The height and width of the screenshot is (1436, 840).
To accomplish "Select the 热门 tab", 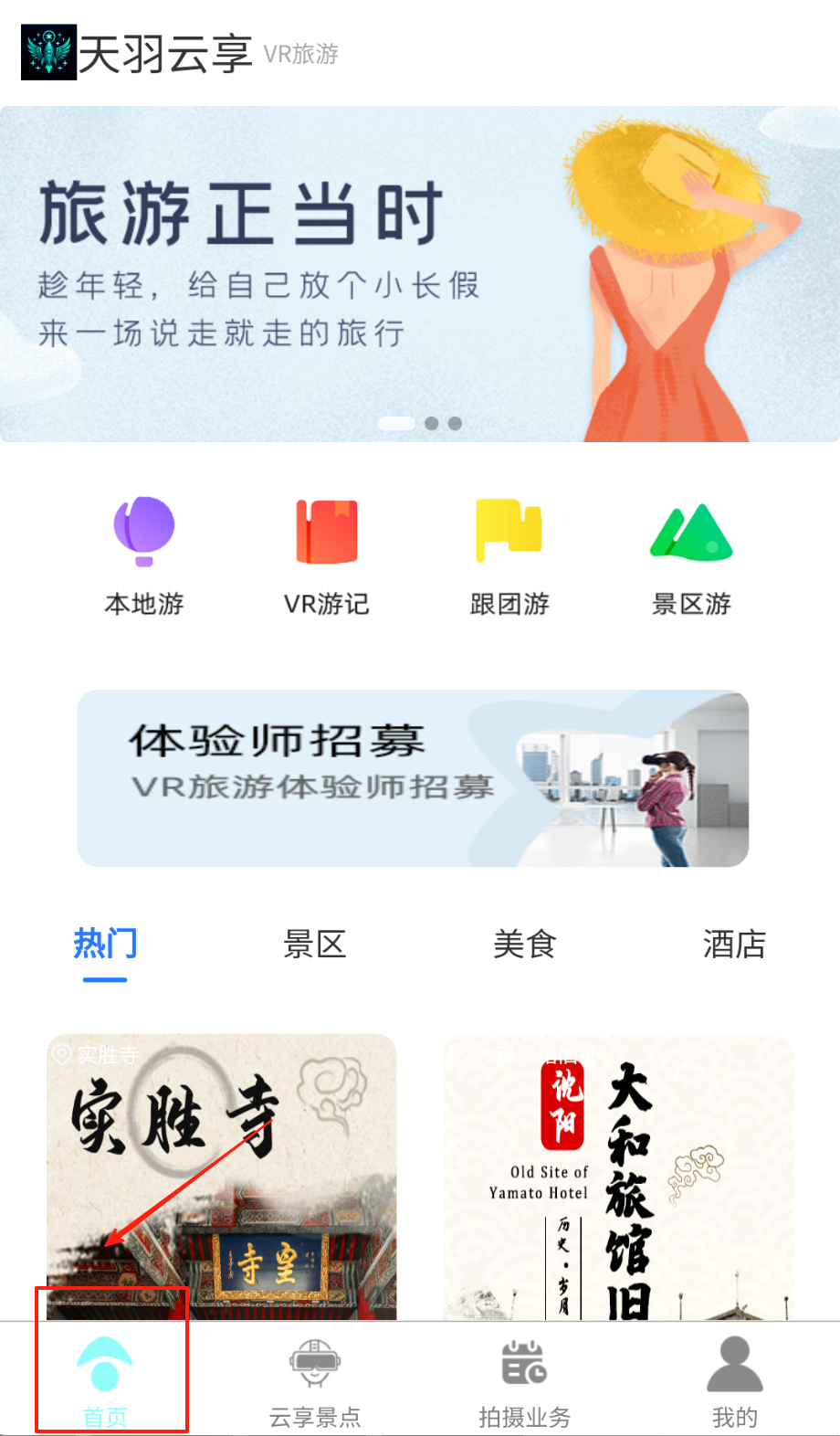I will tap(105, 945).
